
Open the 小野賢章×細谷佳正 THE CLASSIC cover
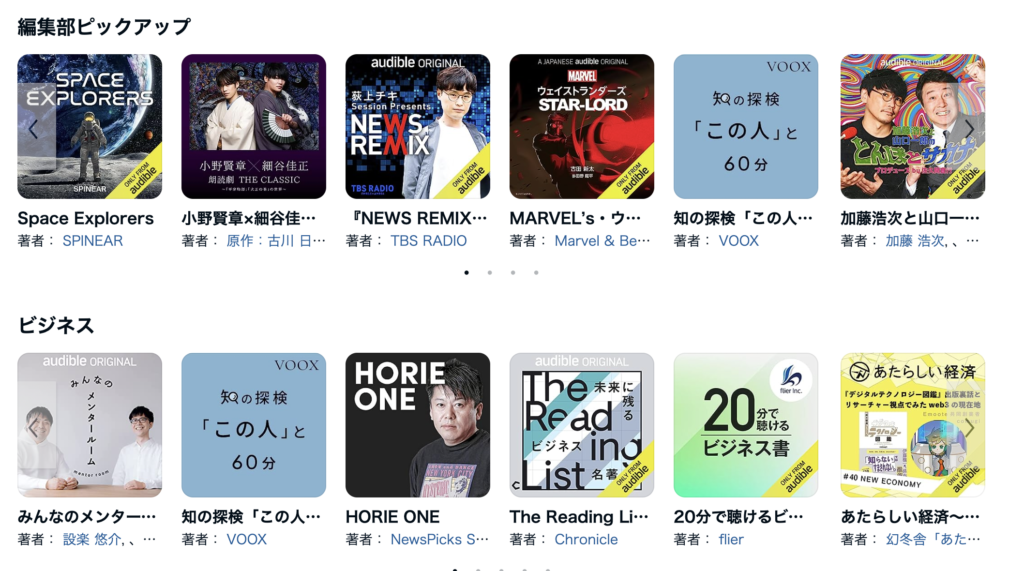point(253,126)
